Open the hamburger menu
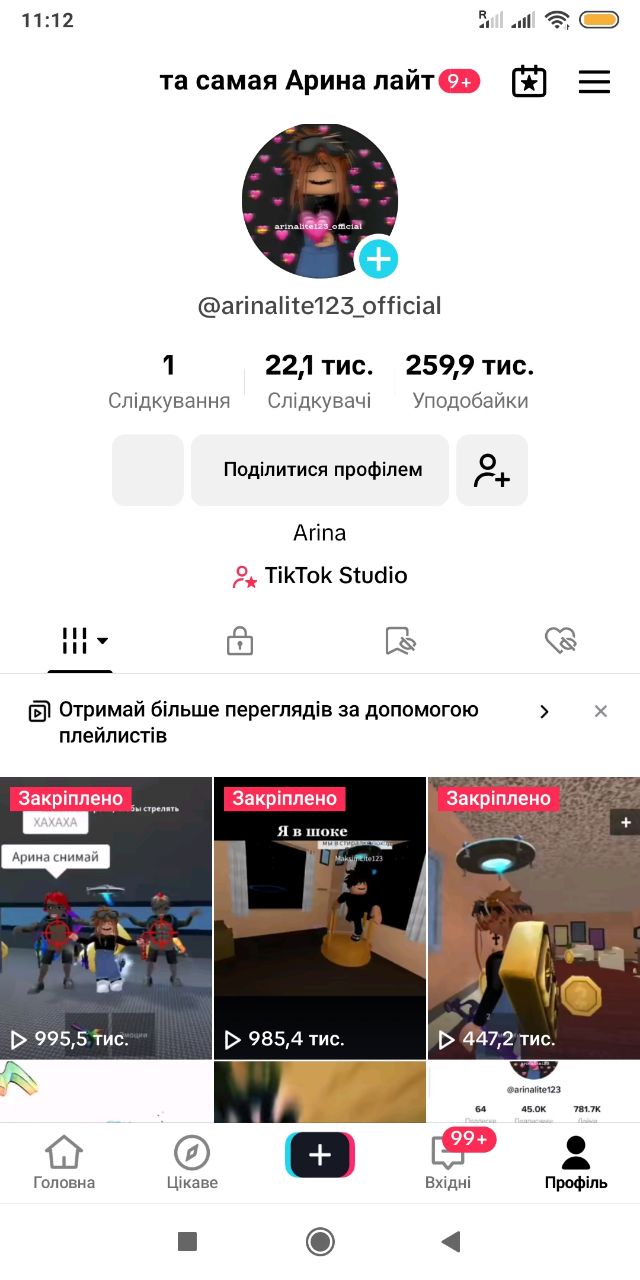This screenshot has height=1280, width=640. (594, 82)
